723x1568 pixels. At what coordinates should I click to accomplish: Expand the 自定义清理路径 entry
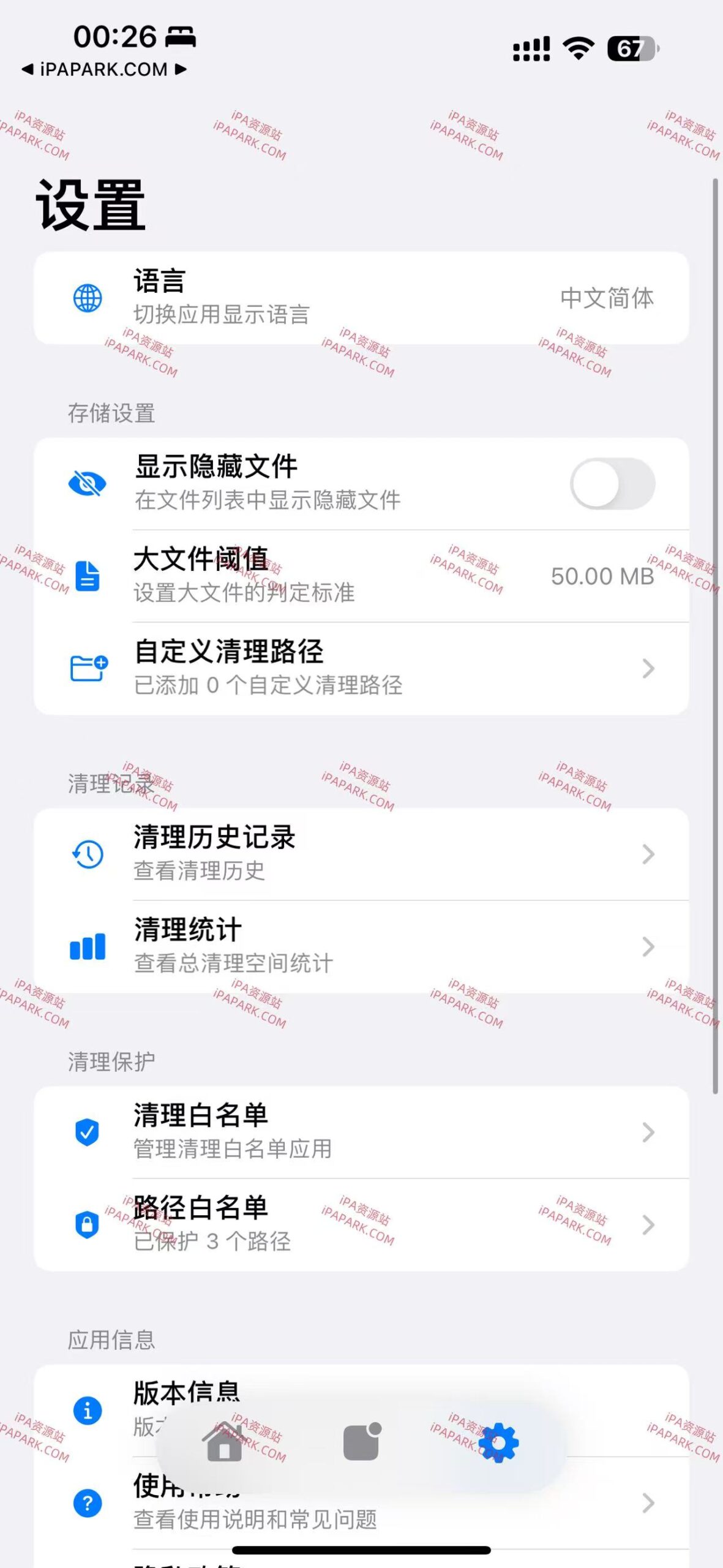(x=648, y=668)
